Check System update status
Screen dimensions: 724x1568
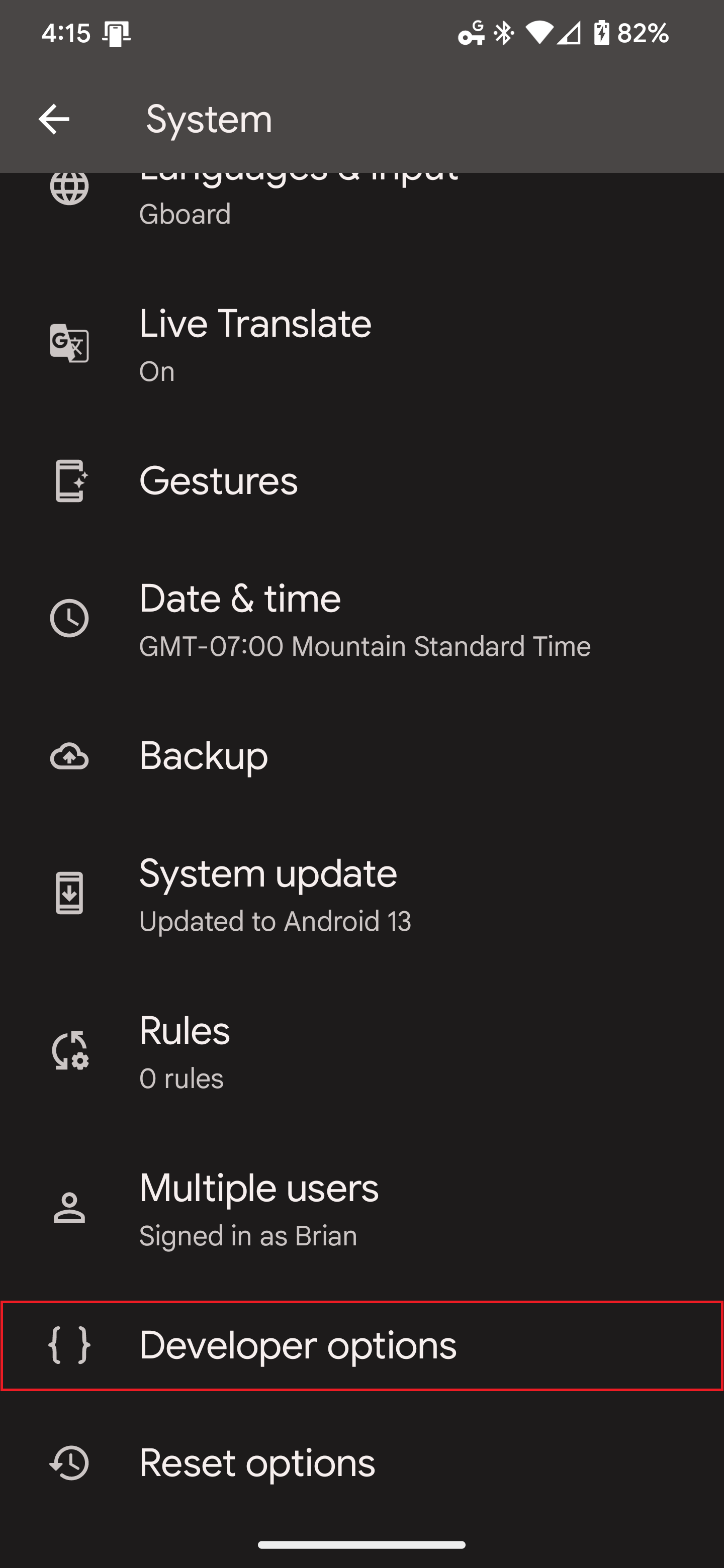pos(268,894)
